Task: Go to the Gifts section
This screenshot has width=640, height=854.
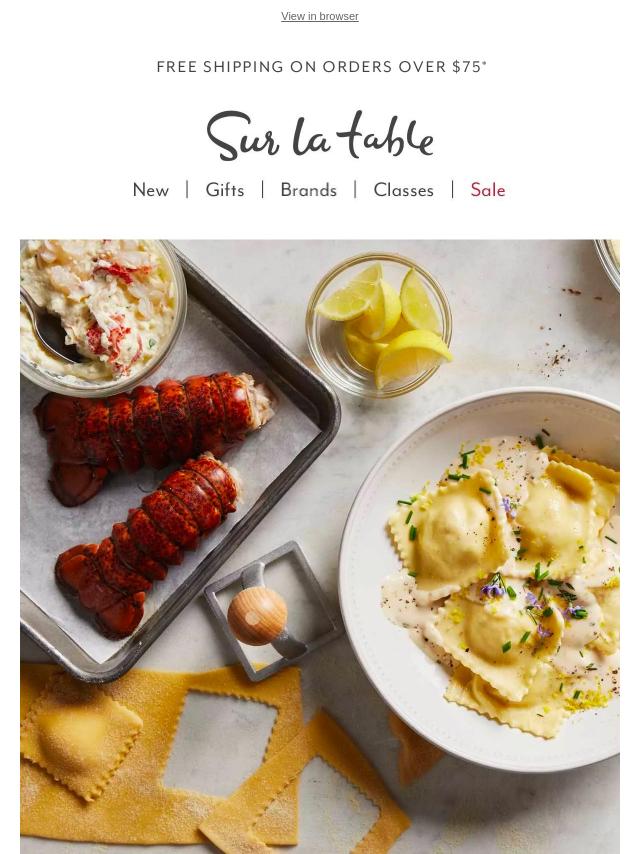Action: click(225, 190)
